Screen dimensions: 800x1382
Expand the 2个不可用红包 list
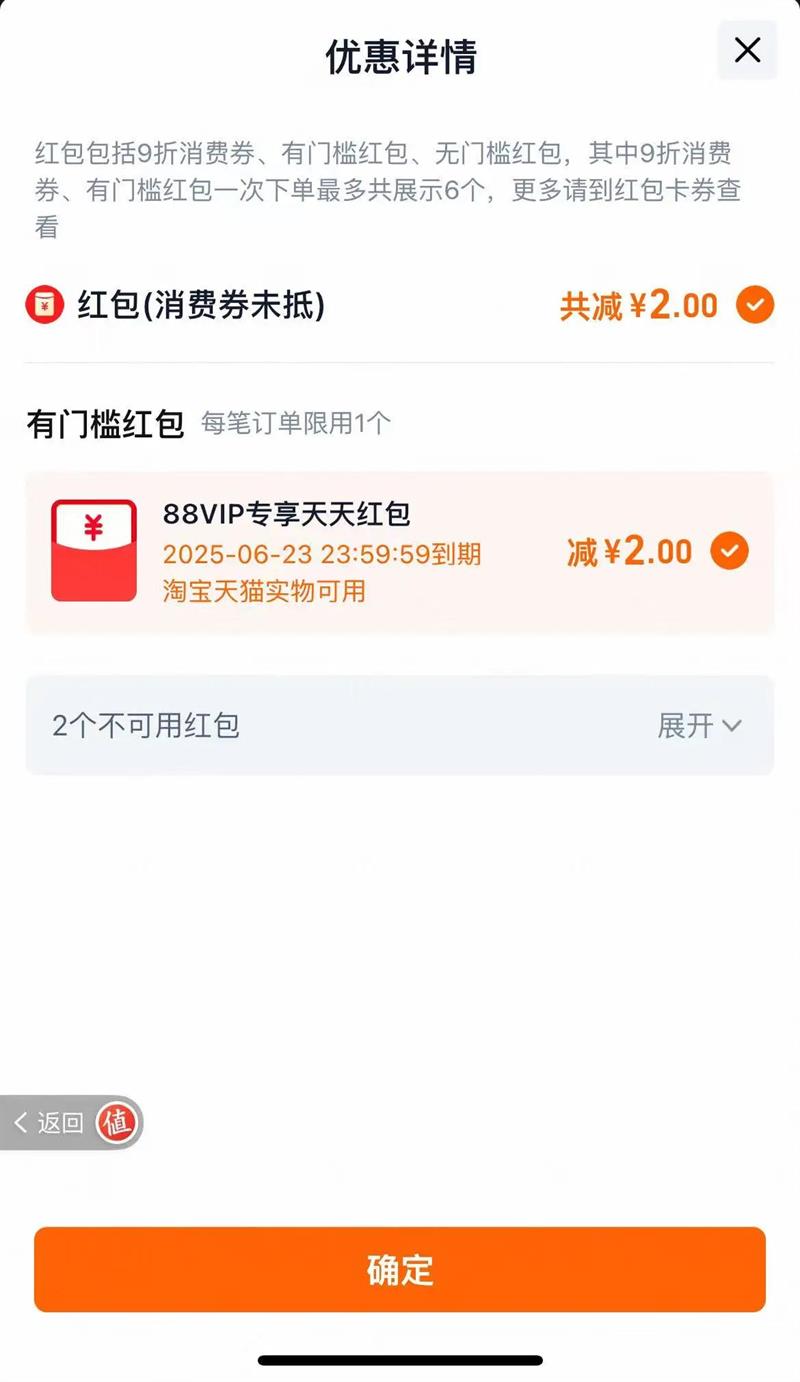699,725
